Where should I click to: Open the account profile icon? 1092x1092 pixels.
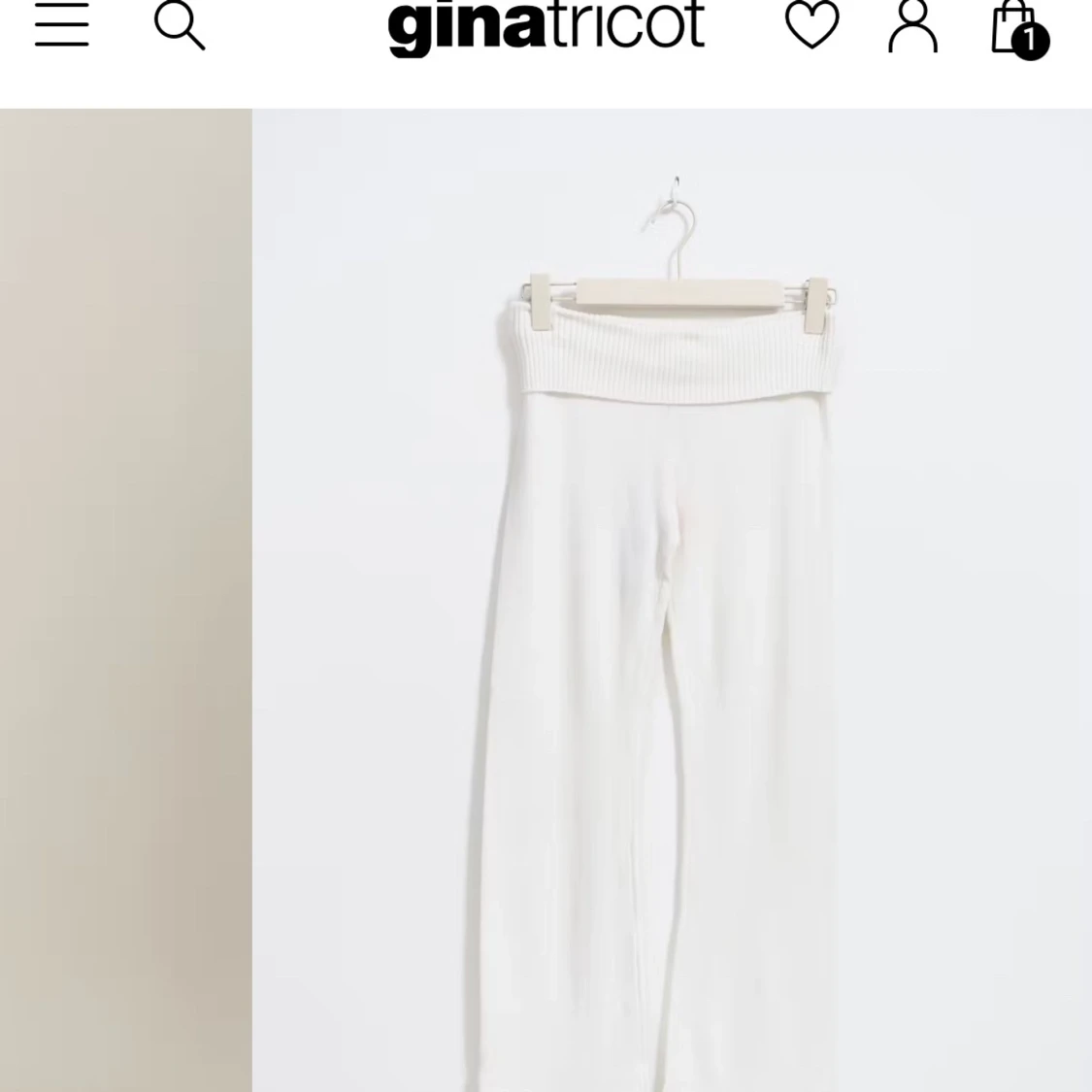tap(912, 26)
